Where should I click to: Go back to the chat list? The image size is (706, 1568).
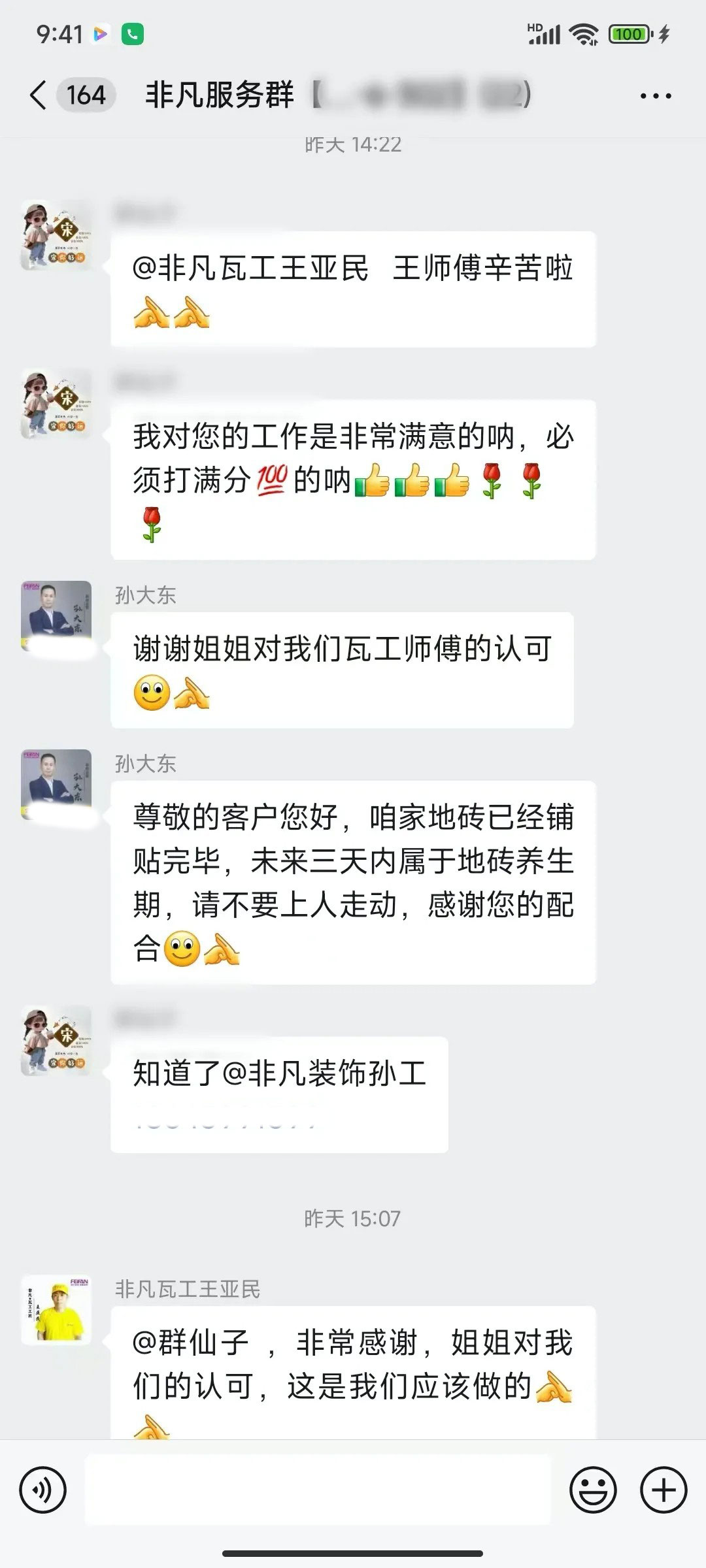tap(39, 95)
